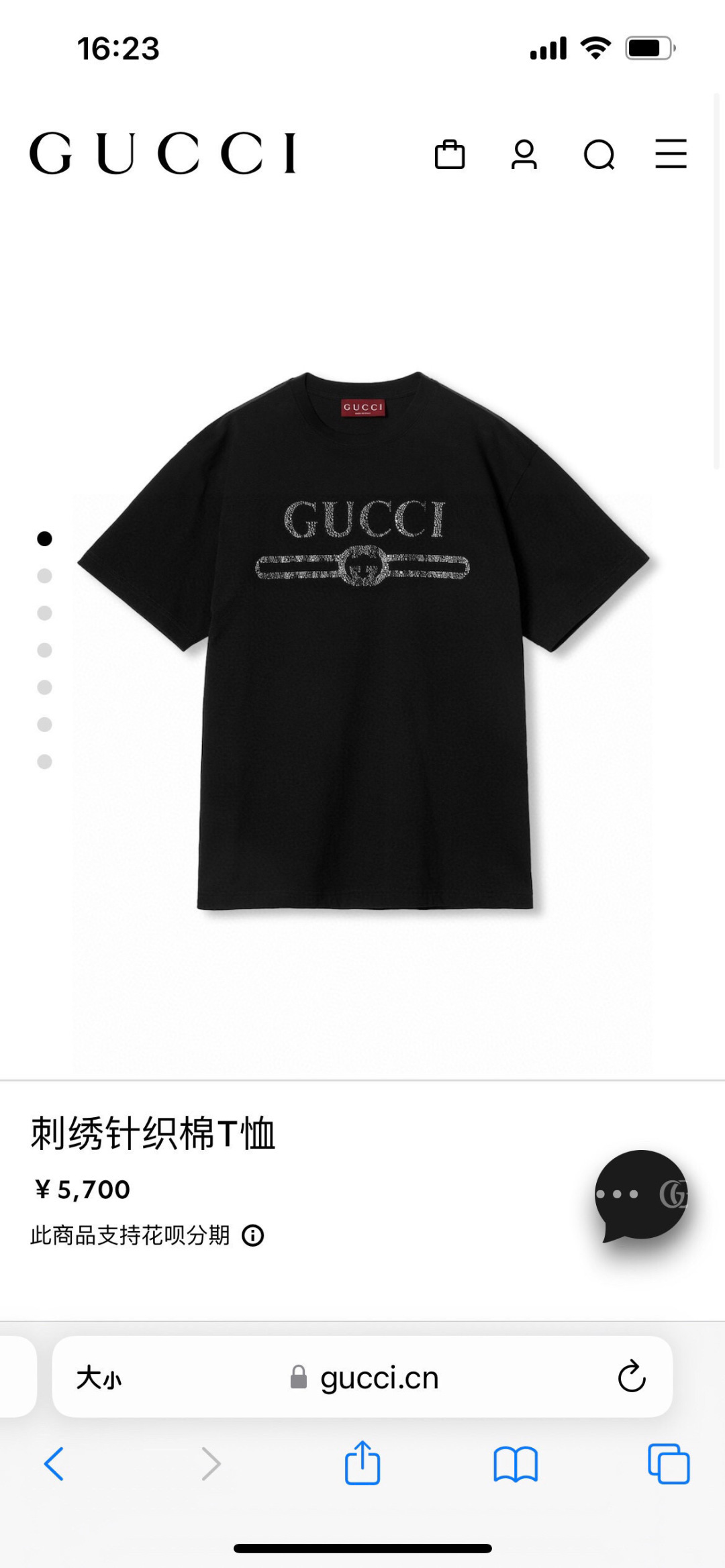Open the 大小 text size menu
The height and width of the screenshot is (1568, 725).
(x=101, y=1376)
